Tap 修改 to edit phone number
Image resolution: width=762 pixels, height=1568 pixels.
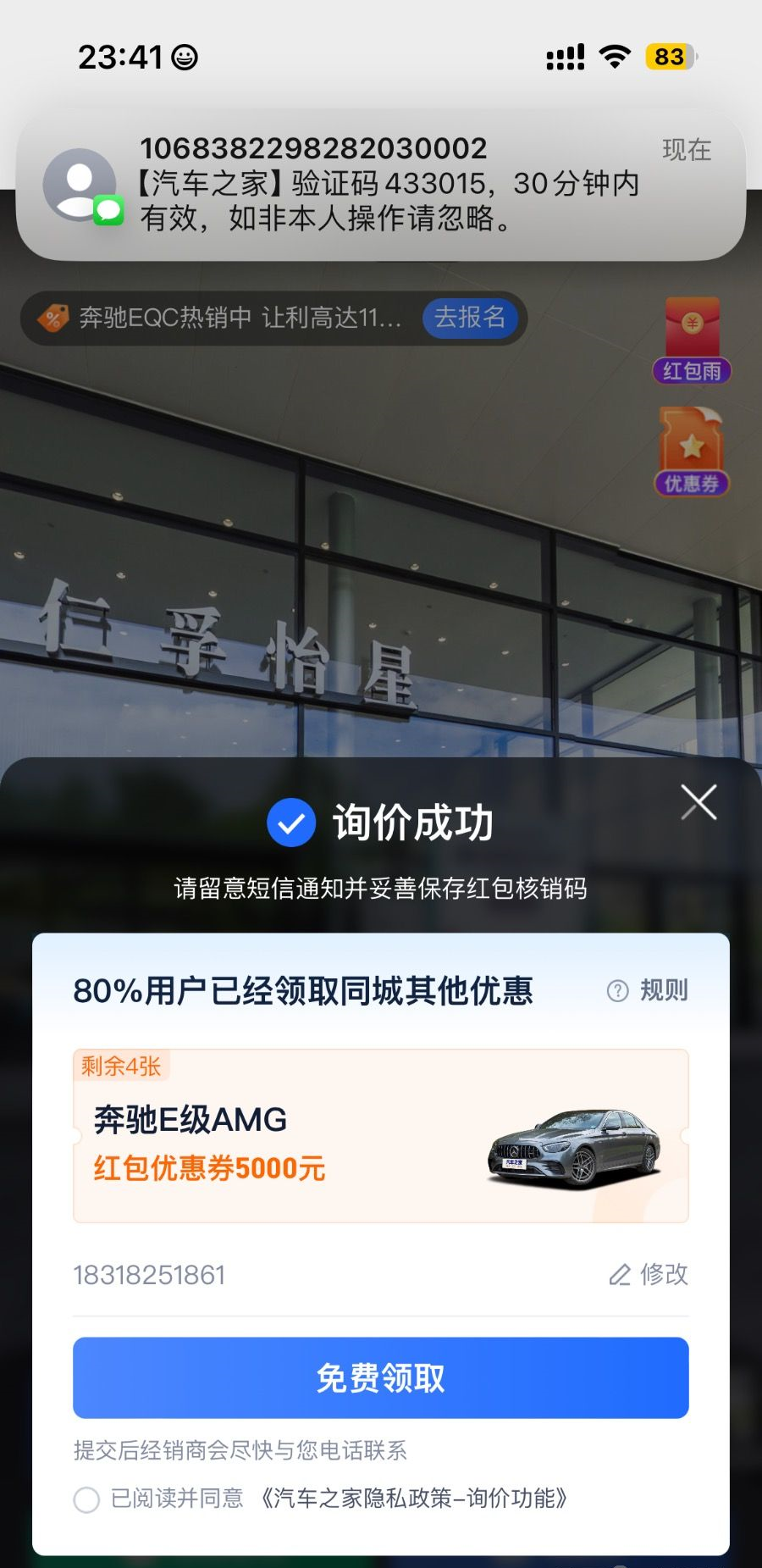[x=649, y=1274]
